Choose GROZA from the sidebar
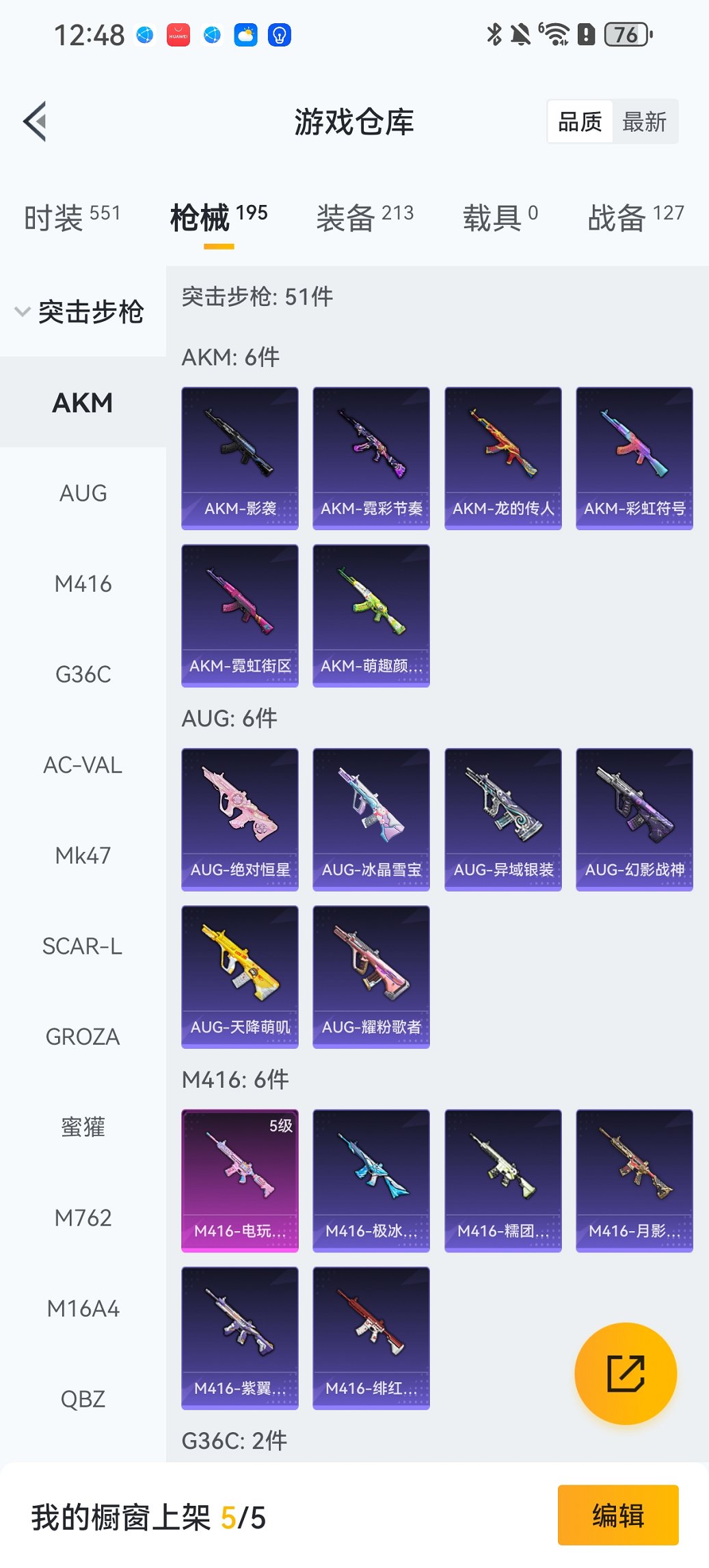The image size is (709, 1568). tap(83, 1037)
